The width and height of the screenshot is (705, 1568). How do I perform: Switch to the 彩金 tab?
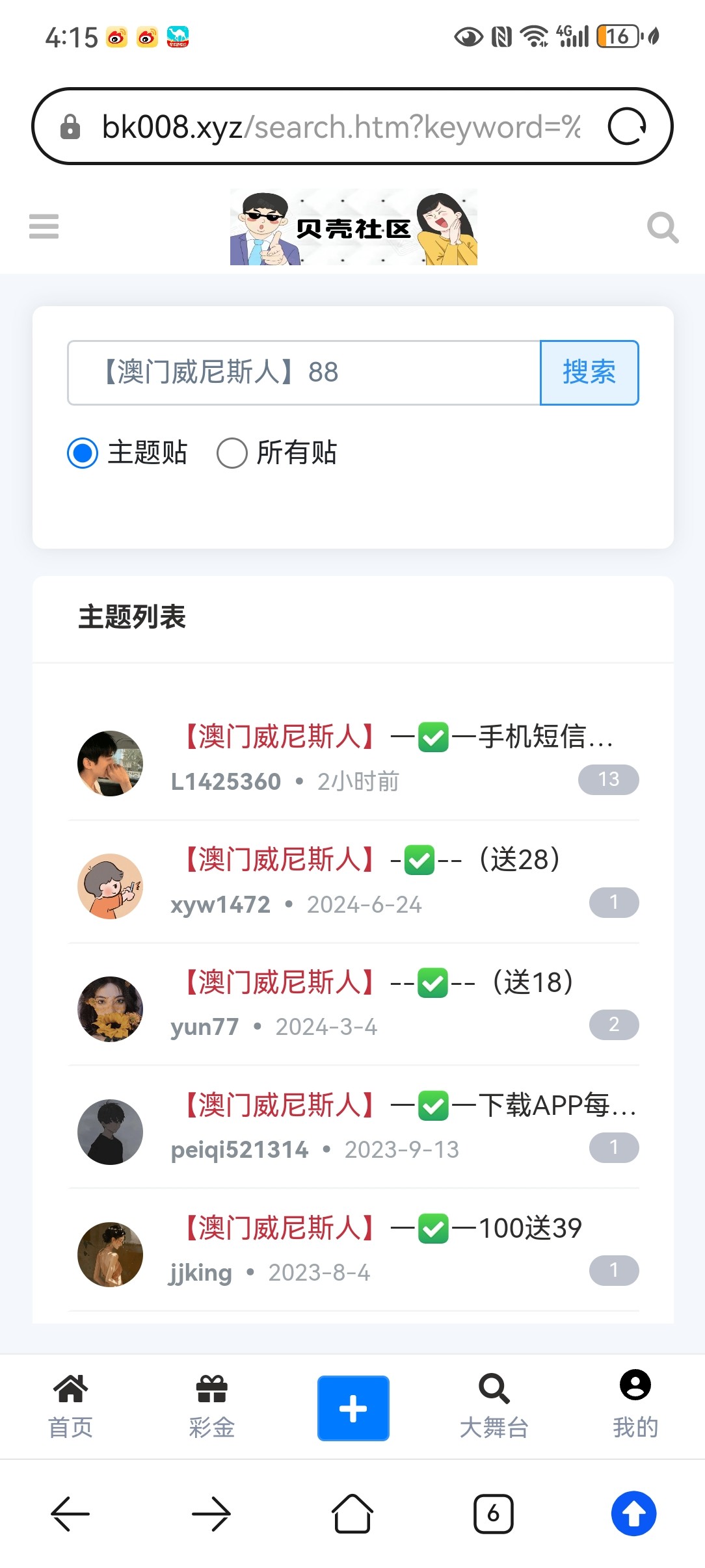(211, 1407)
